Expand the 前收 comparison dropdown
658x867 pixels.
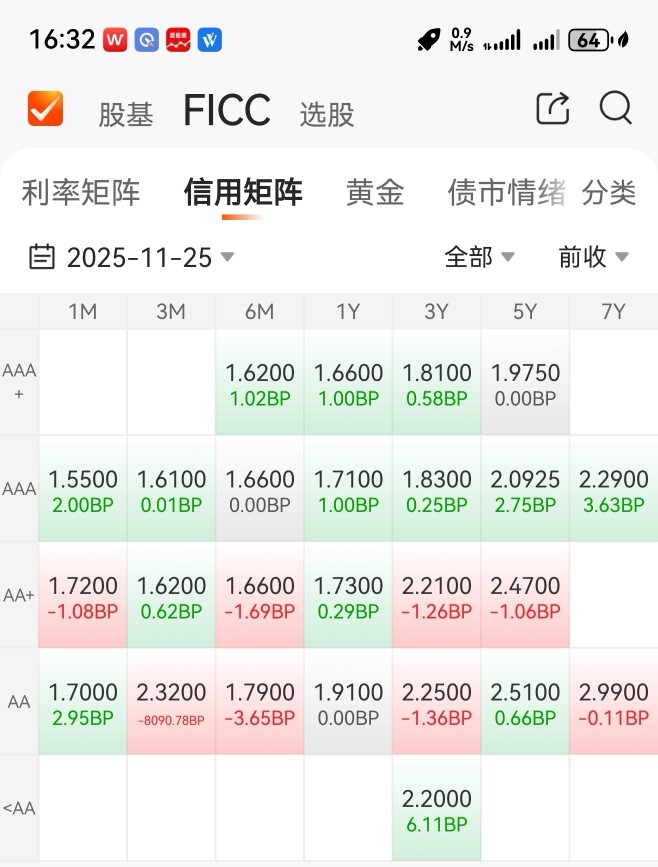pyautogui.click(x=593, y=257)
